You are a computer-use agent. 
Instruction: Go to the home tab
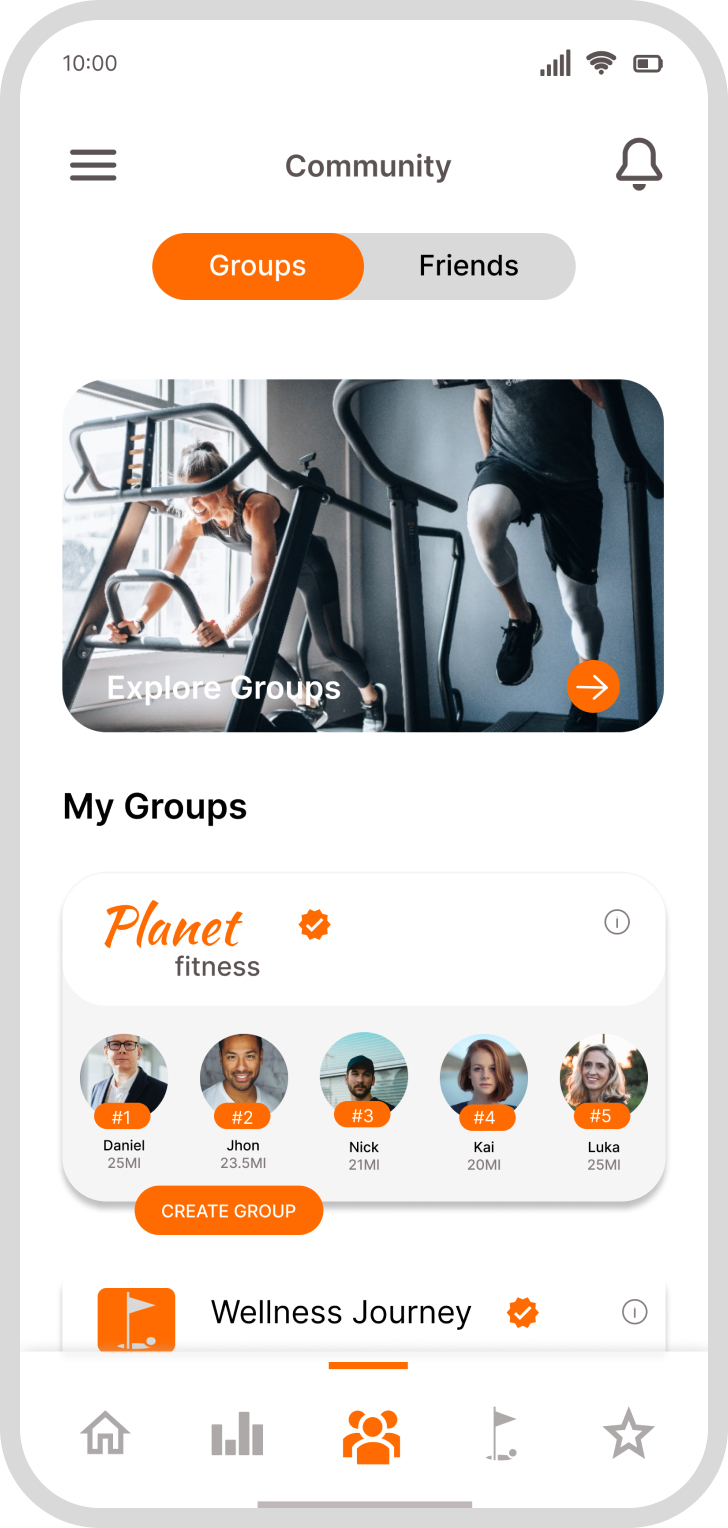(106, 1434)
